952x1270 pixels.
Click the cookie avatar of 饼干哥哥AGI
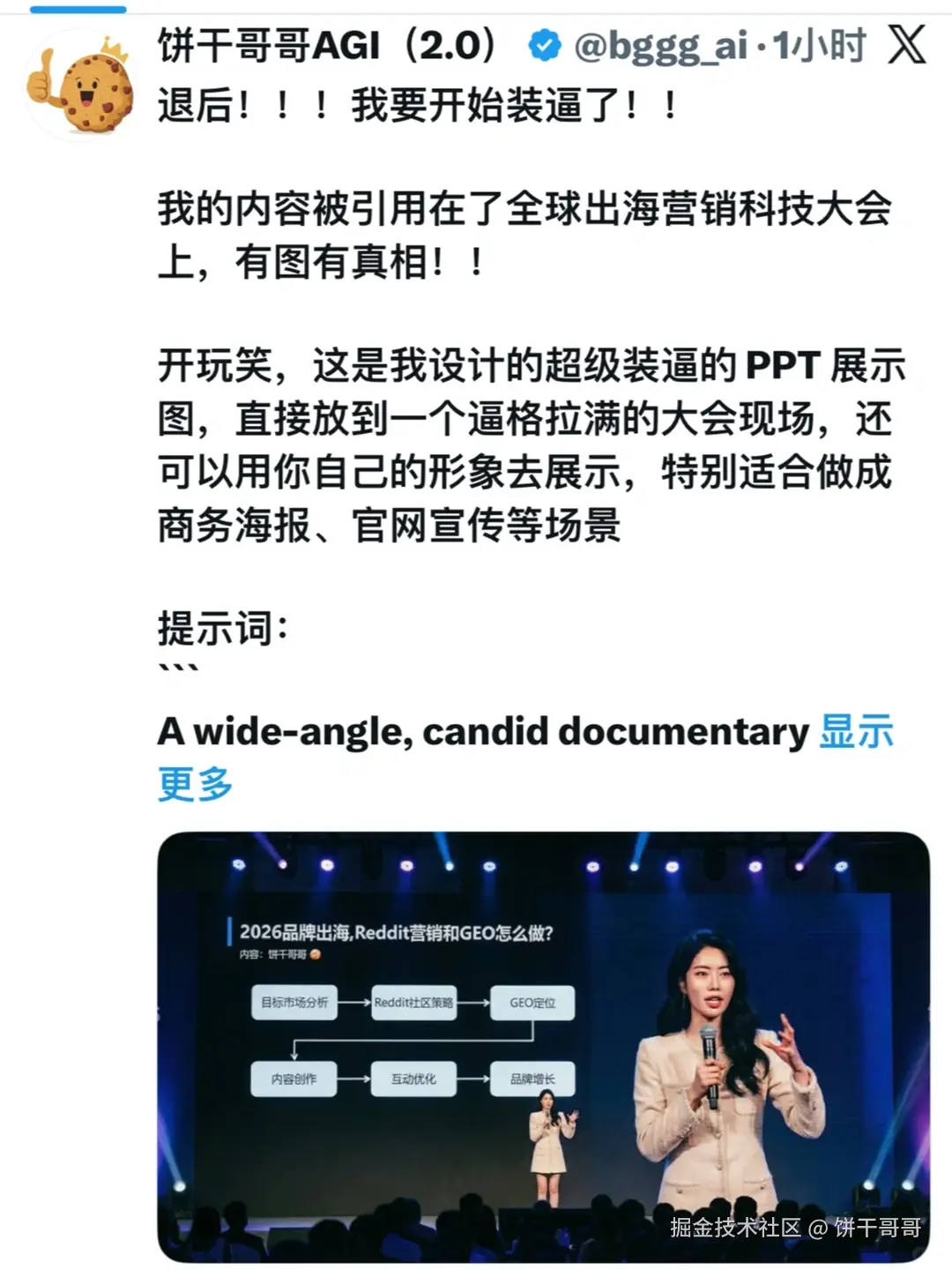pyautogui.click(x=84, y=81)
